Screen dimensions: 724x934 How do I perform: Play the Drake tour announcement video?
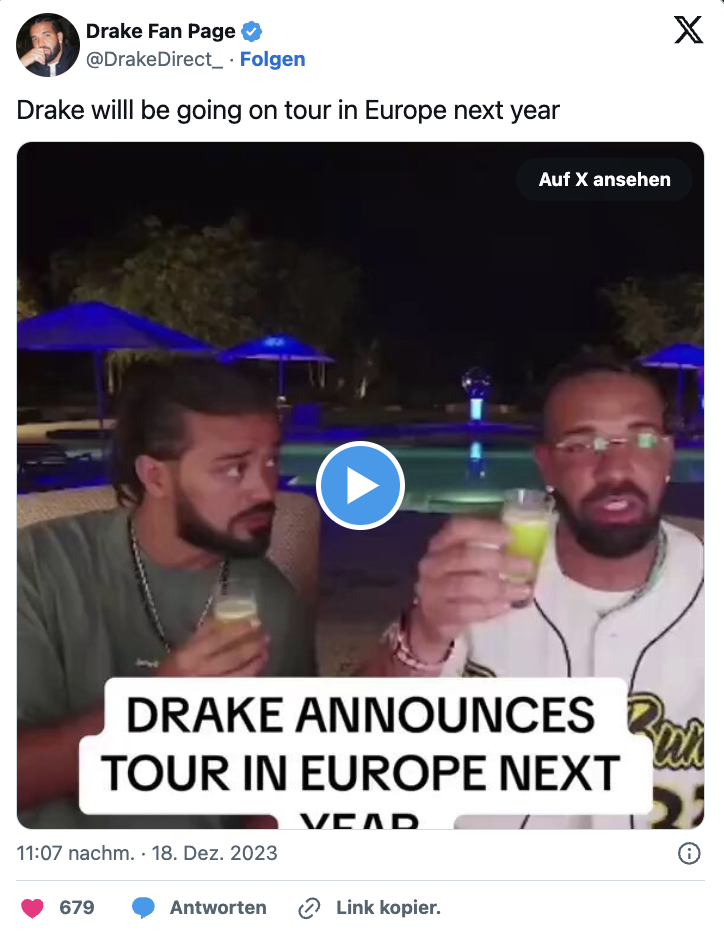pos(360,486)
